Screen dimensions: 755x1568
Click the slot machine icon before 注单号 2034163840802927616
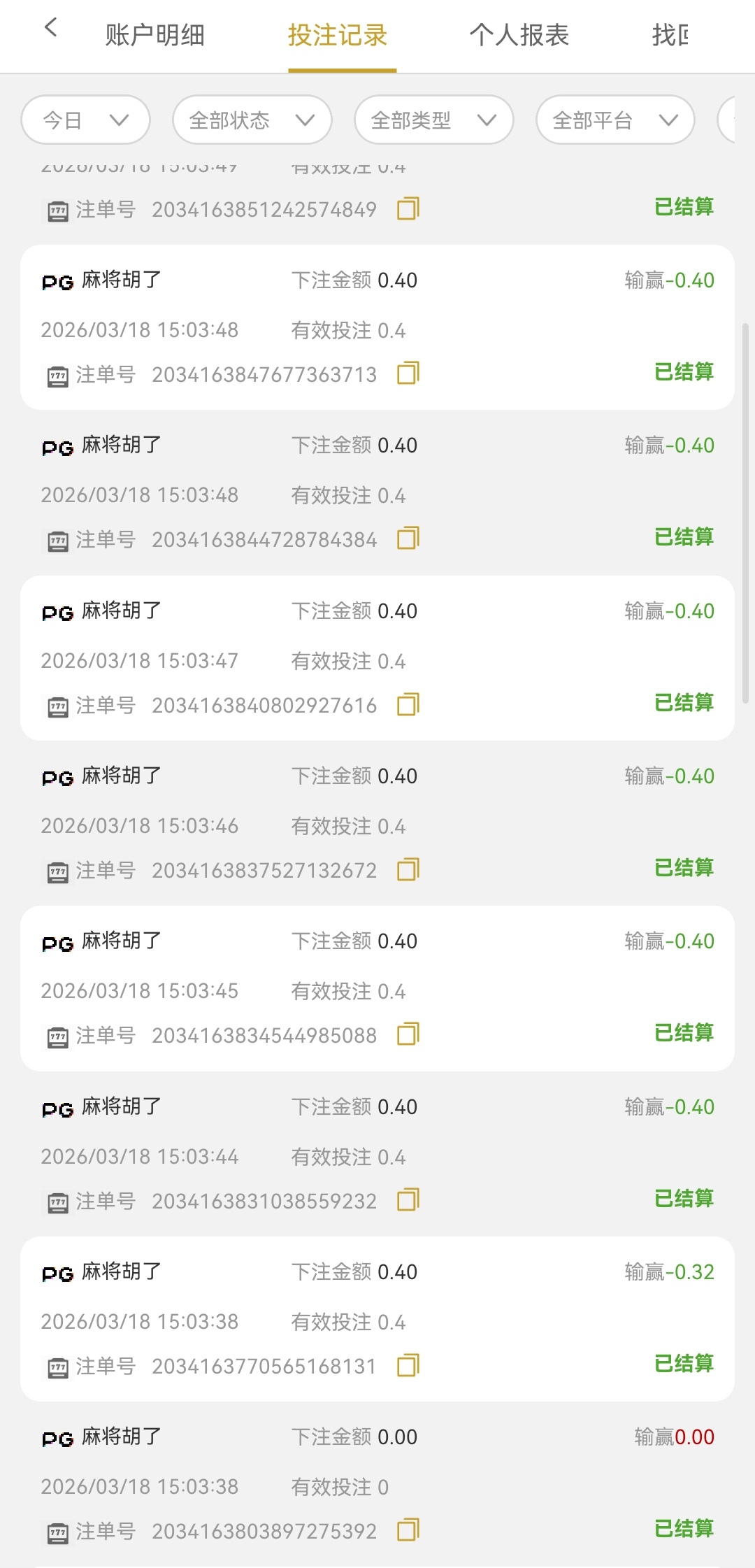59,706
